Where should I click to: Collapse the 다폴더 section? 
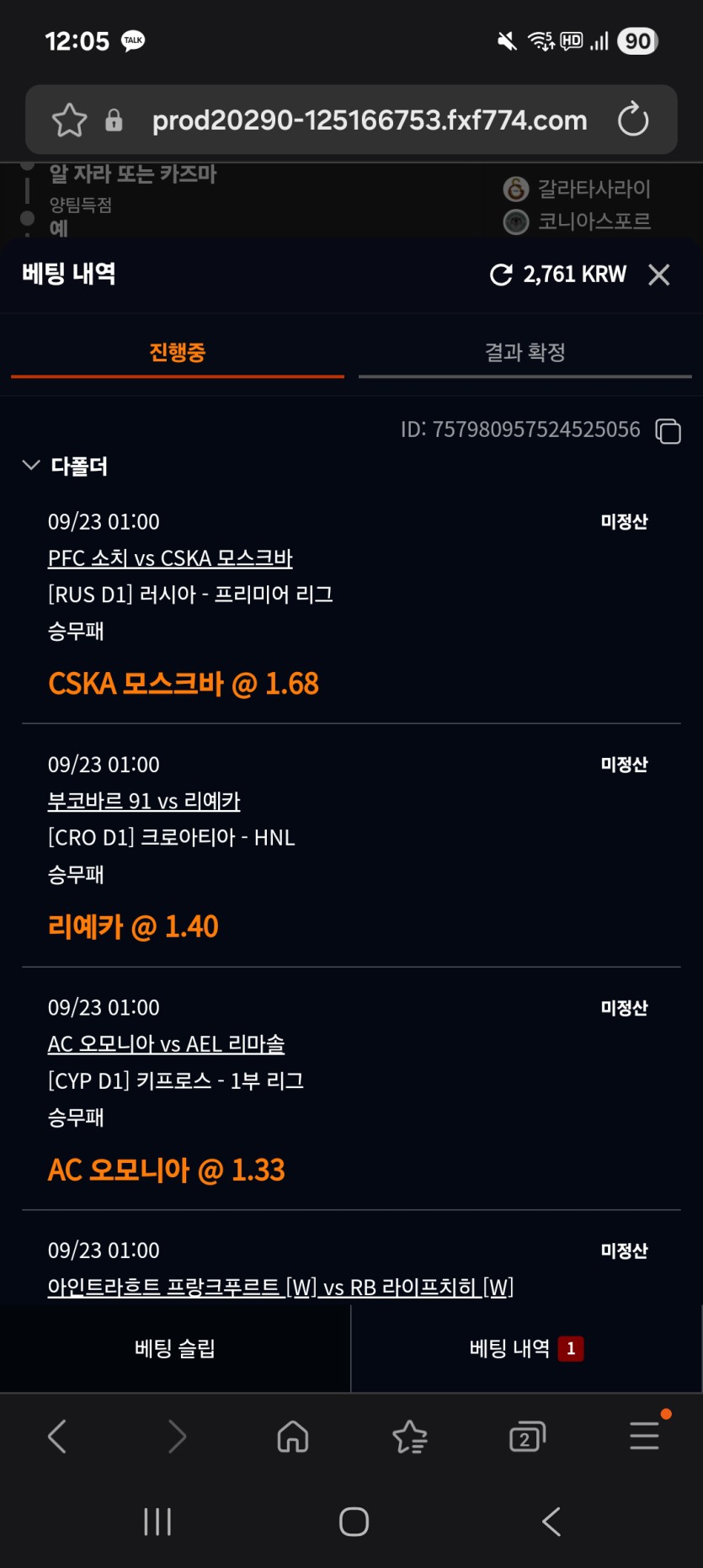[31, 465]
